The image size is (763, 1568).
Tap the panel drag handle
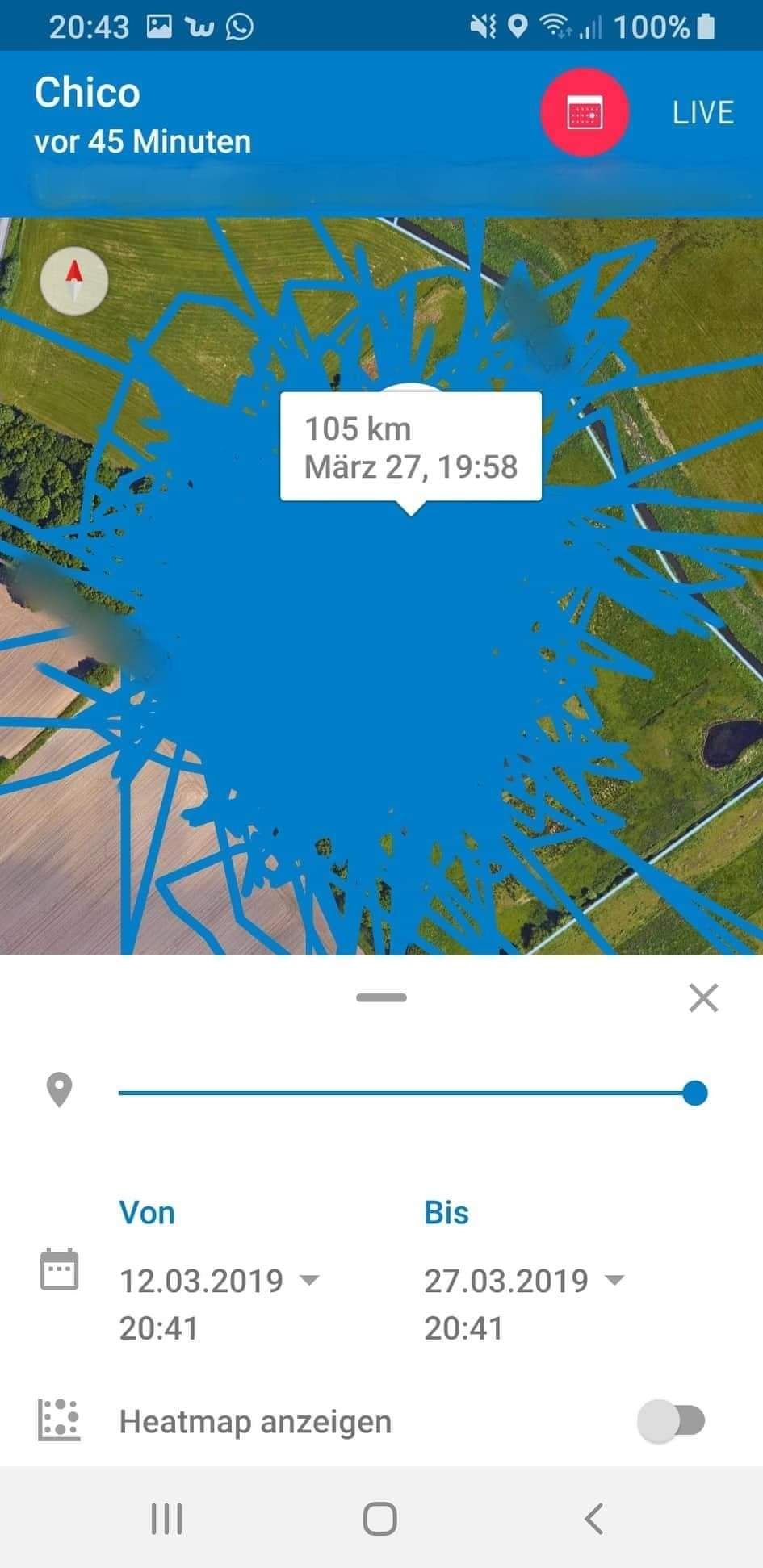(x=381, y=997)
